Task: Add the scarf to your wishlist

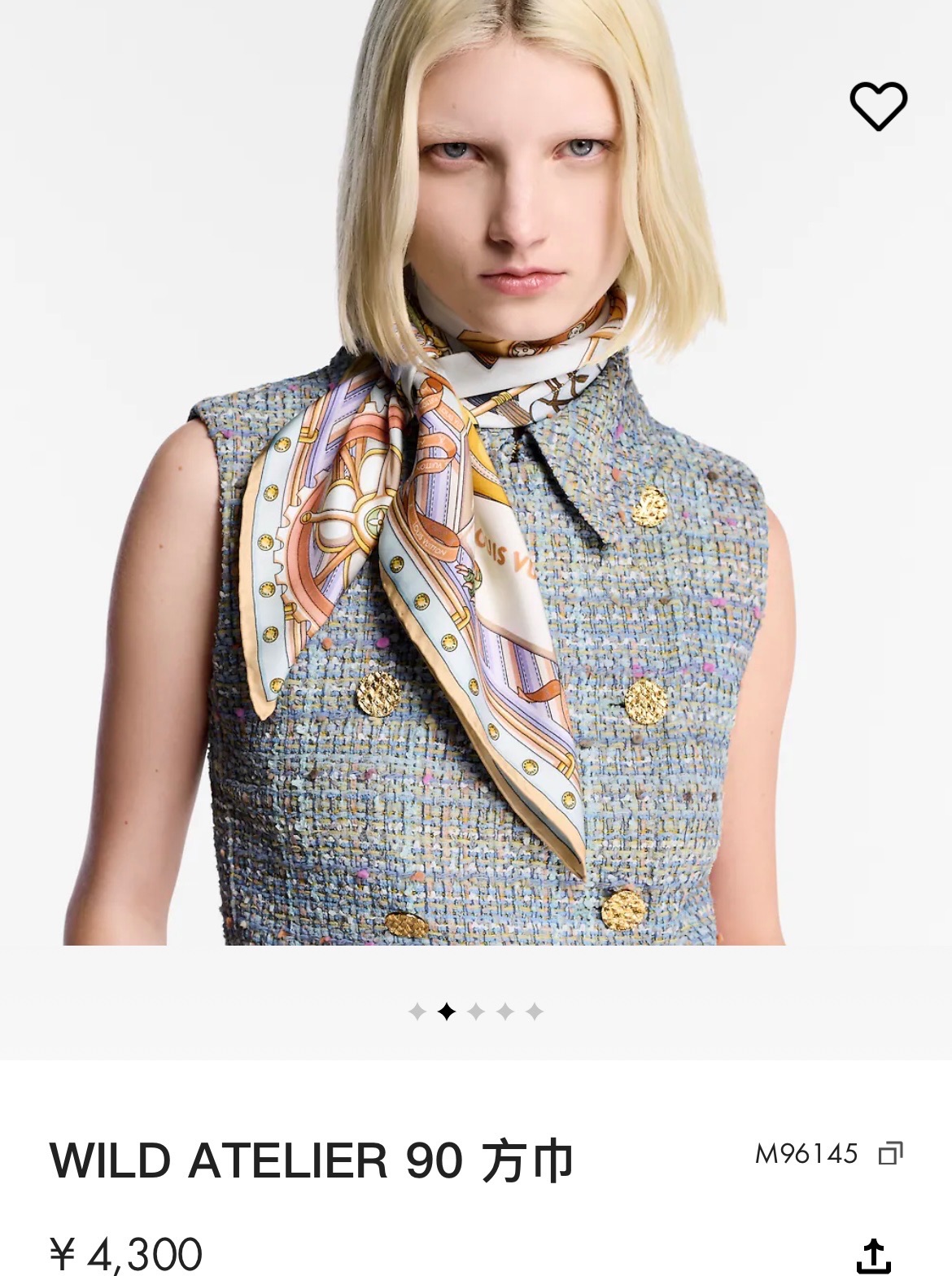Action: [878, 106]
